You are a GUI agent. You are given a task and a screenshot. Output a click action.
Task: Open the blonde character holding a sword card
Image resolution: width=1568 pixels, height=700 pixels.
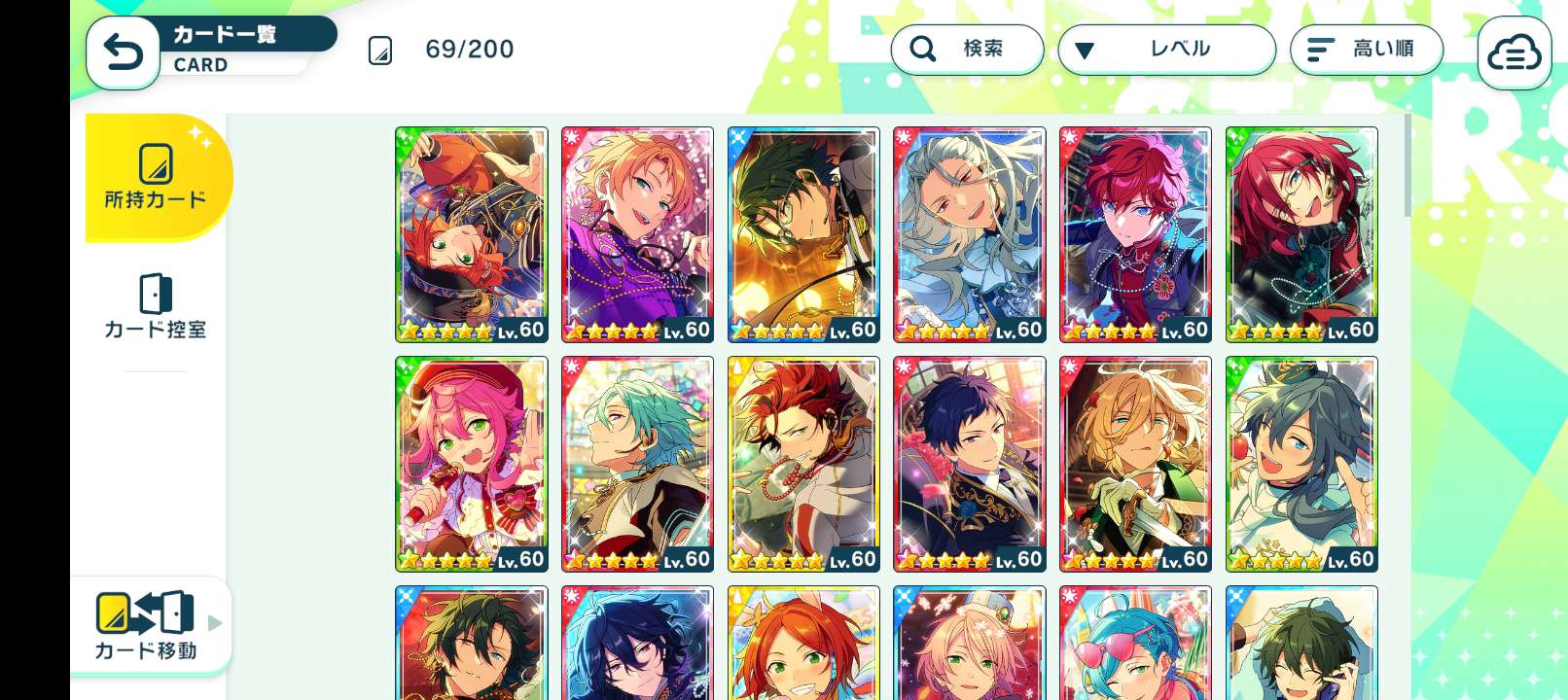pos(1135,464)
